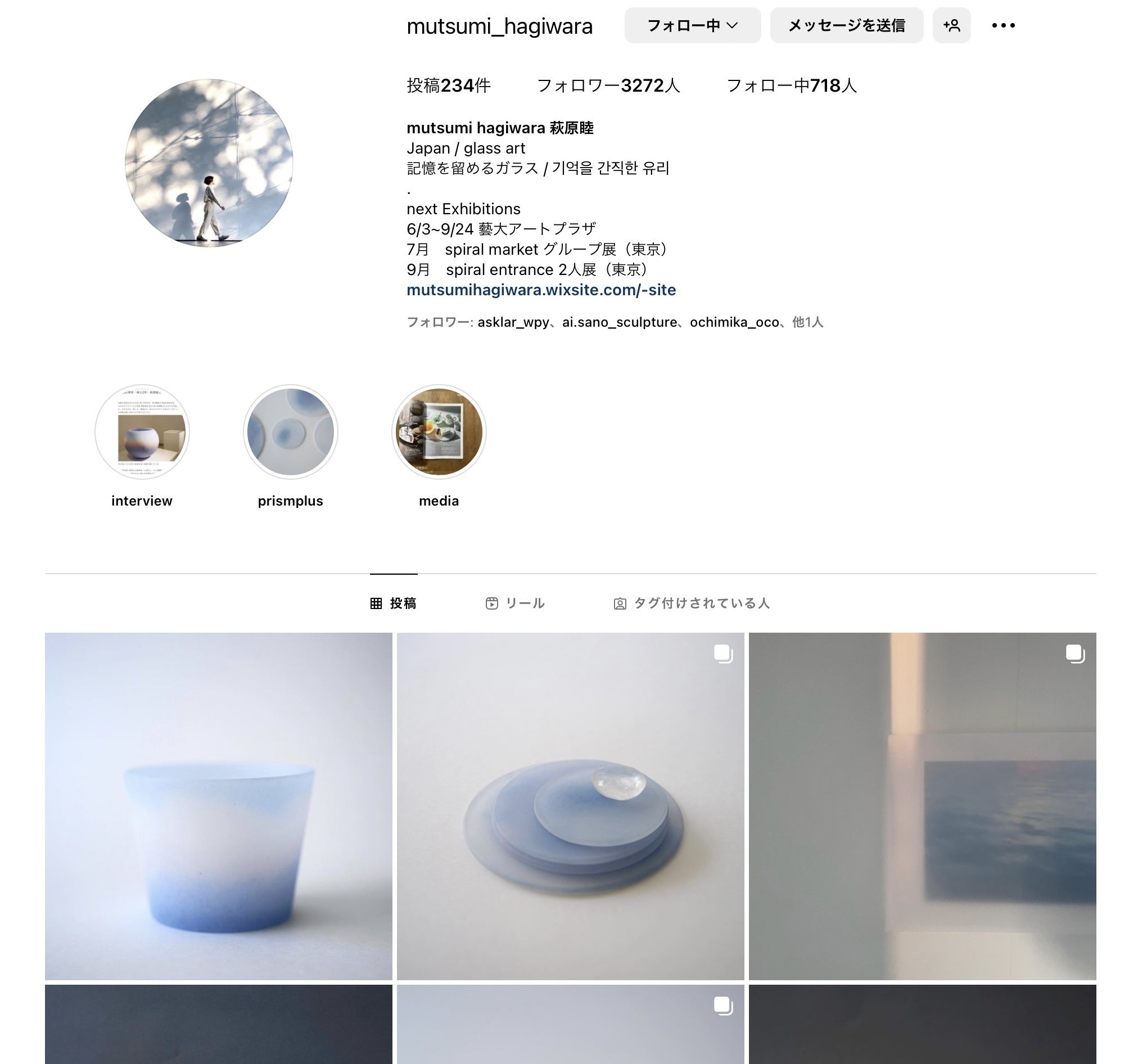This screenshot has height=1064, width=1138.
Task: Visit mutual follower ochimika_oco's profile
Action: tap(734, 322)
